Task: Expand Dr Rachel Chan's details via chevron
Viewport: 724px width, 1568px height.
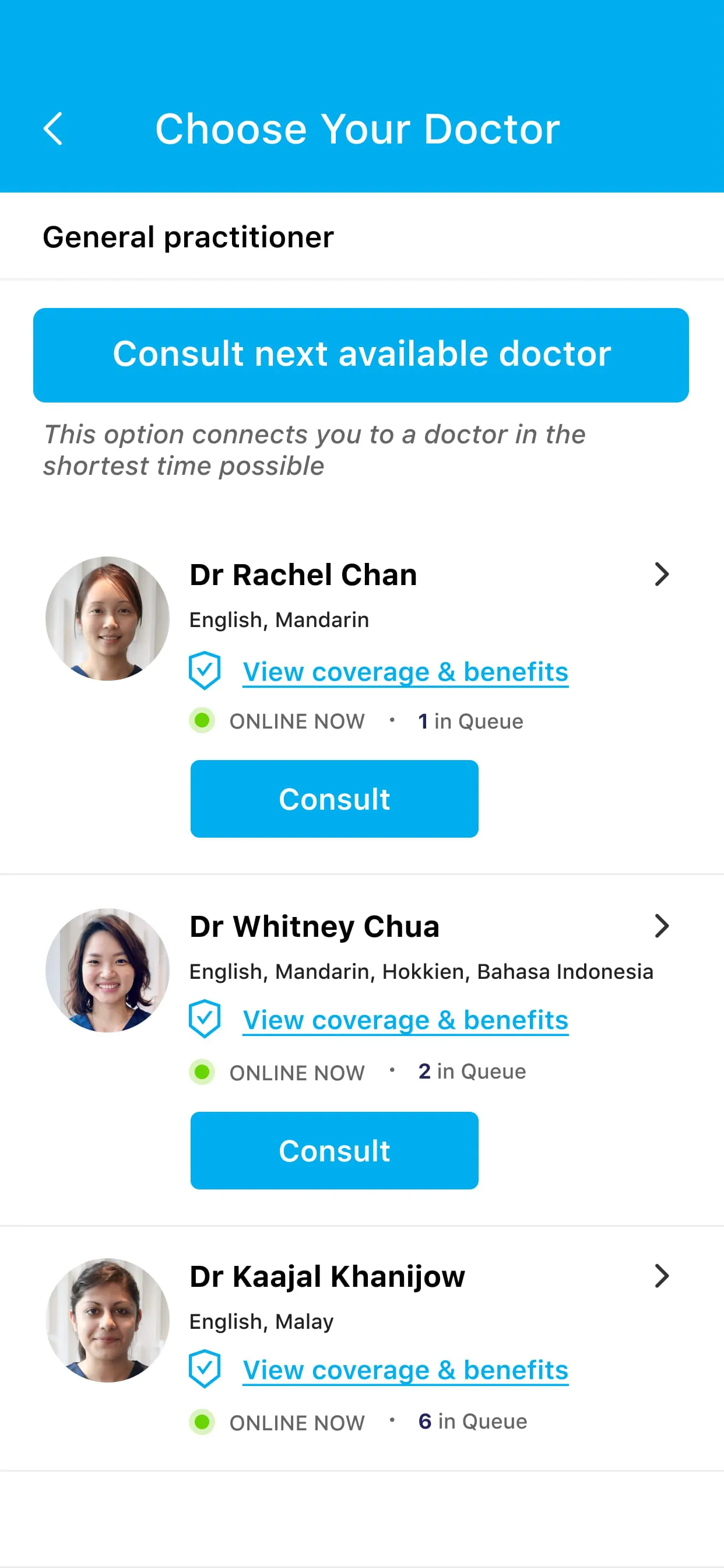Action: 663,575
